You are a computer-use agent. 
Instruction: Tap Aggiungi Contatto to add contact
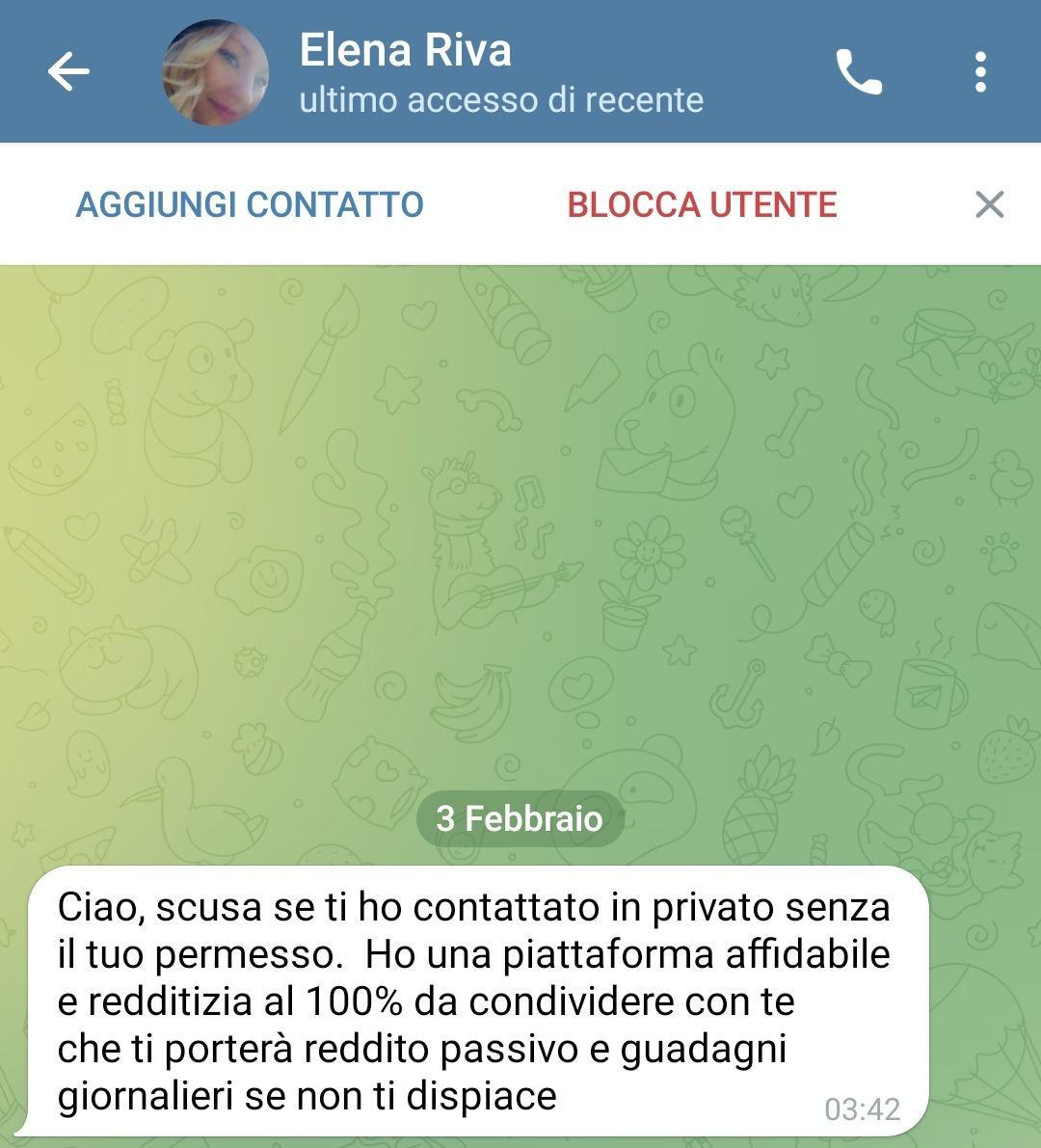(250, 204)
